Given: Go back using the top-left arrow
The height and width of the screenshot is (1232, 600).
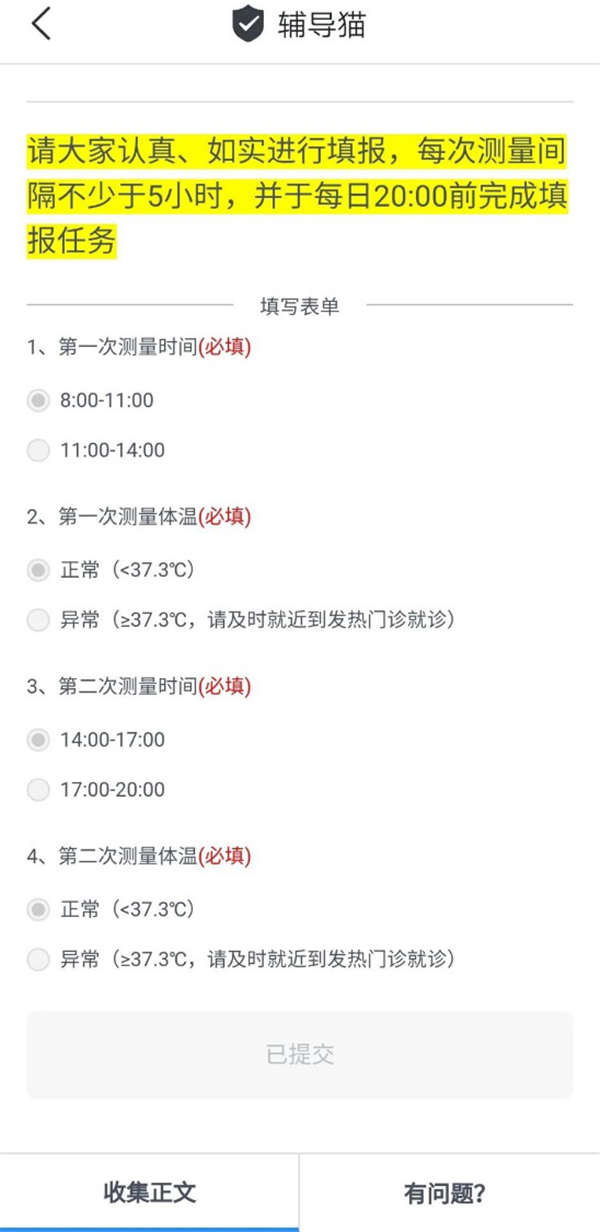Looking at the screenshot, I should pyautogui.click(x=41, y=24).
